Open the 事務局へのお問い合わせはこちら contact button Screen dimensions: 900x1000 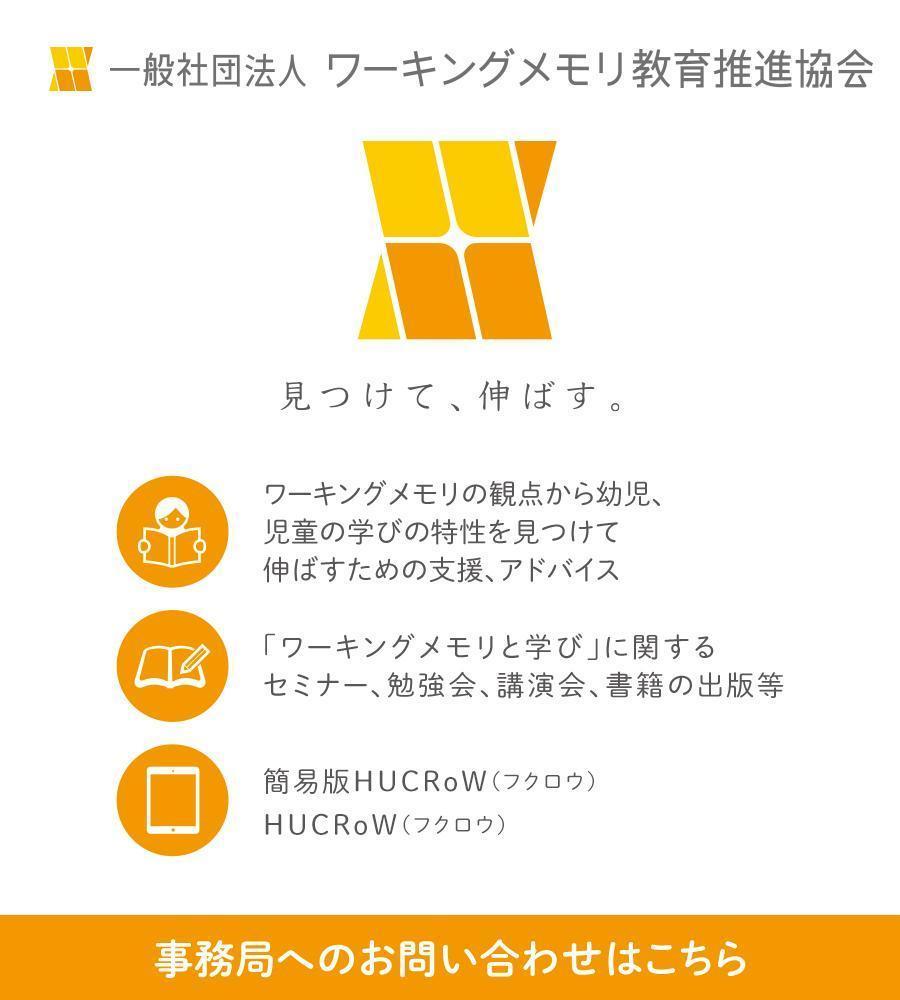pos(450,957)
